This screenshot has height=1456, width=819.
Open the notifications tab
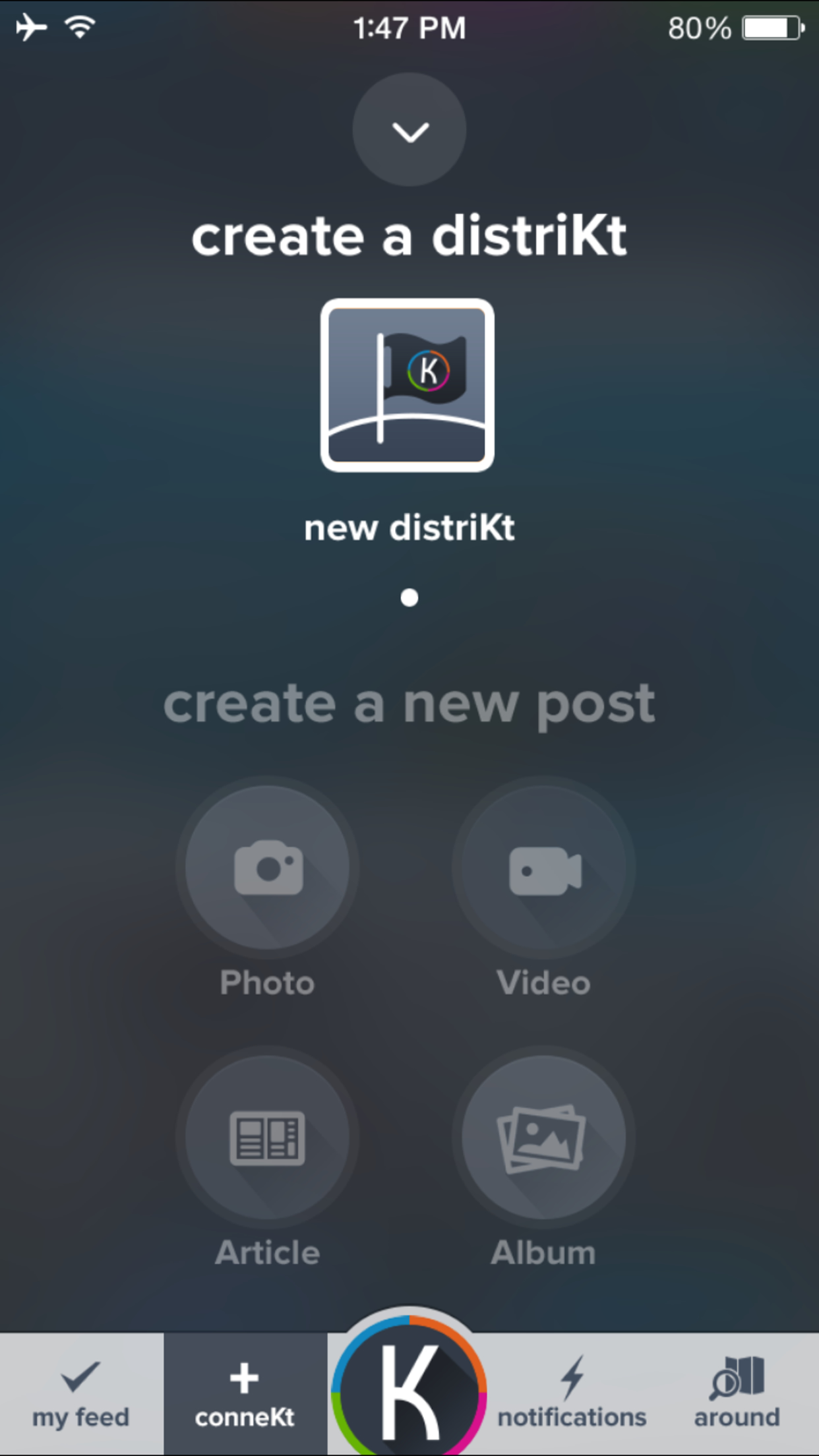pos(572,1394)
